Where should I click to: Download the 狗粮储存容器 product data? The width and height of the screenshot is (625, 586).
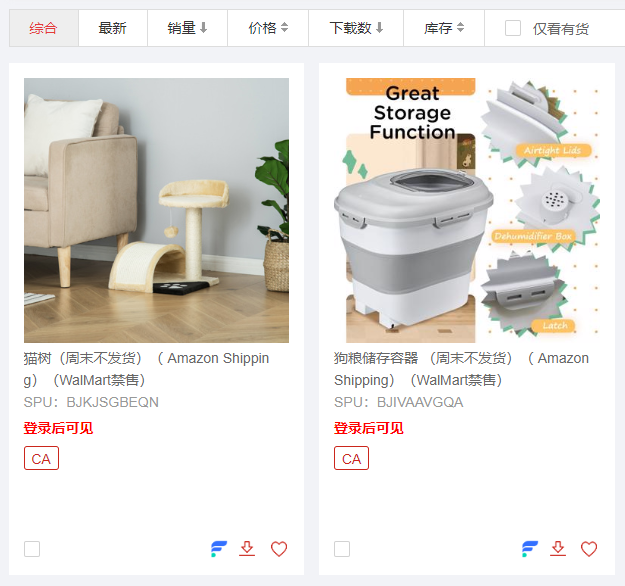[x=558, y=548]
